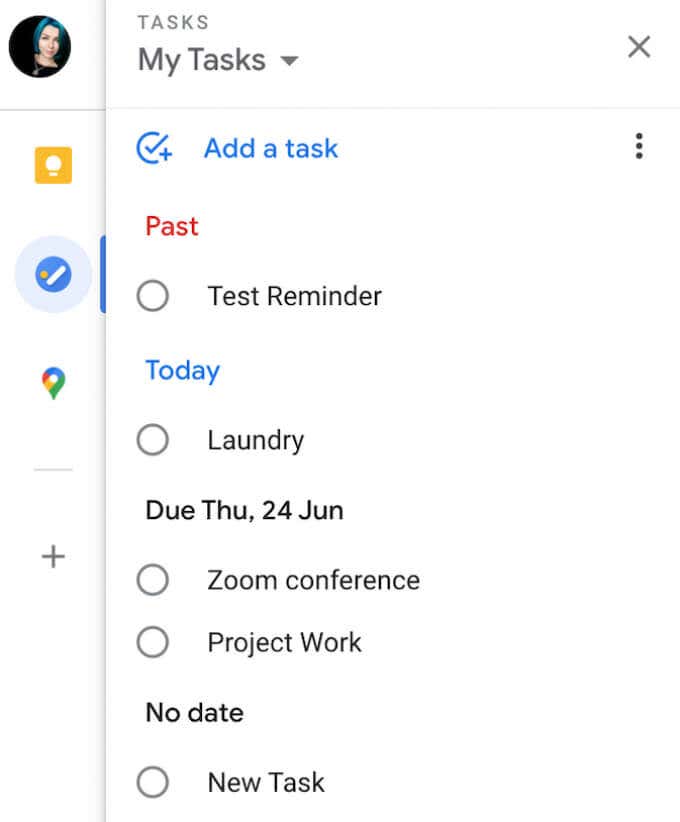Open the account profile picture
This screenshot has width=680, height=822.
40,47
